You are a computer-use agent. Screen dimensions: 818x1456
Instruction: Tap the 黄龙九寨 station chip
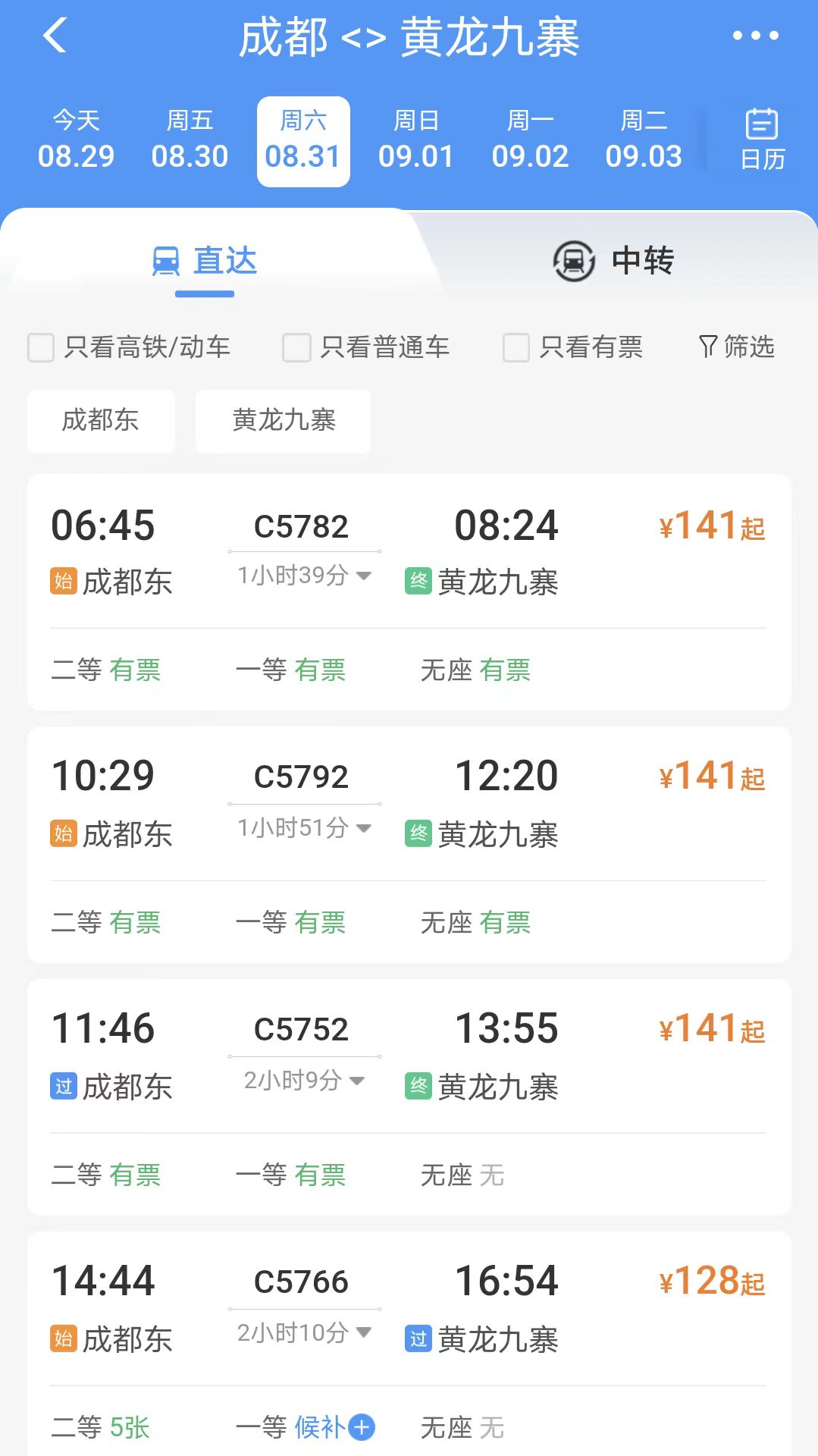pyautogui.click(x=283, y=421)
